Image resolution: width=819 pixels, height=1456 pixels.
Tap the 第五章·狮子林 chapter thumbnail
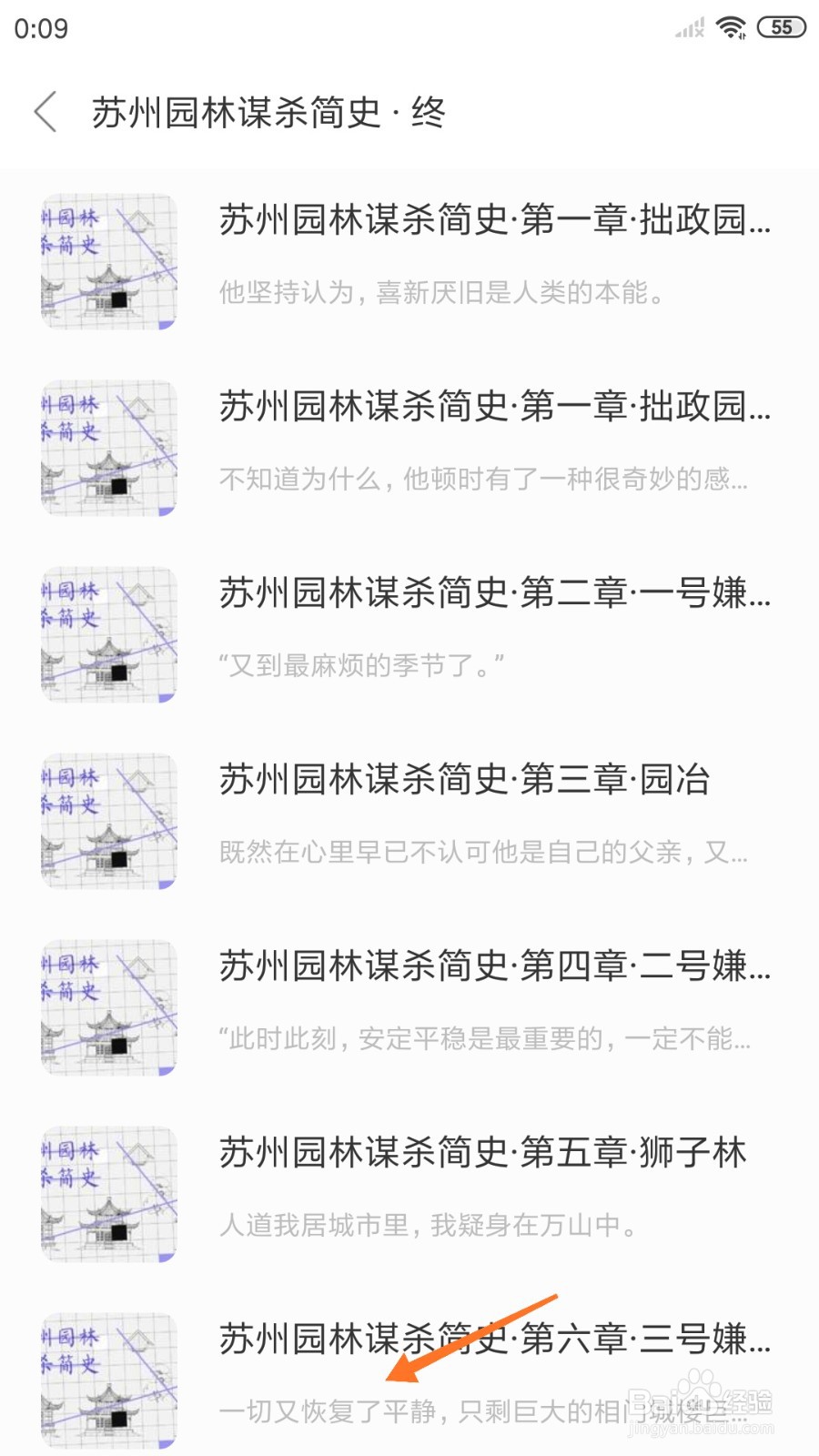(x=107, y=1195)
